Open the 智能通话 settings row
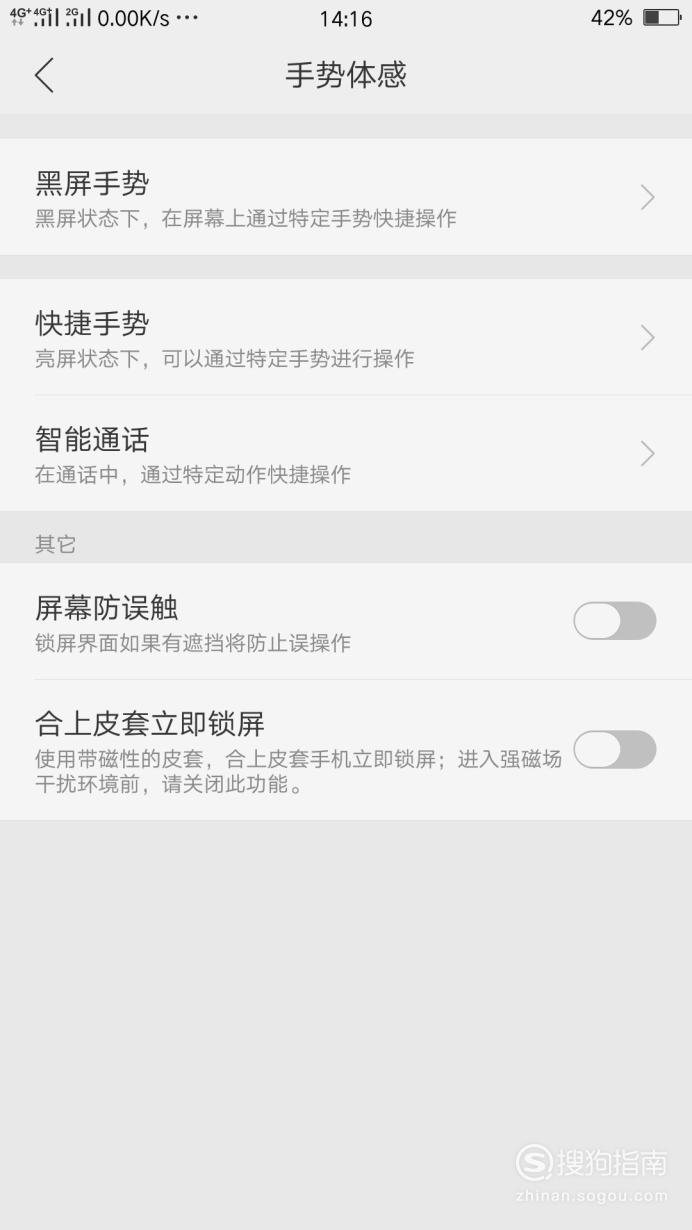This screenshot has width=692, height=1230. click(x=346, y=453)
